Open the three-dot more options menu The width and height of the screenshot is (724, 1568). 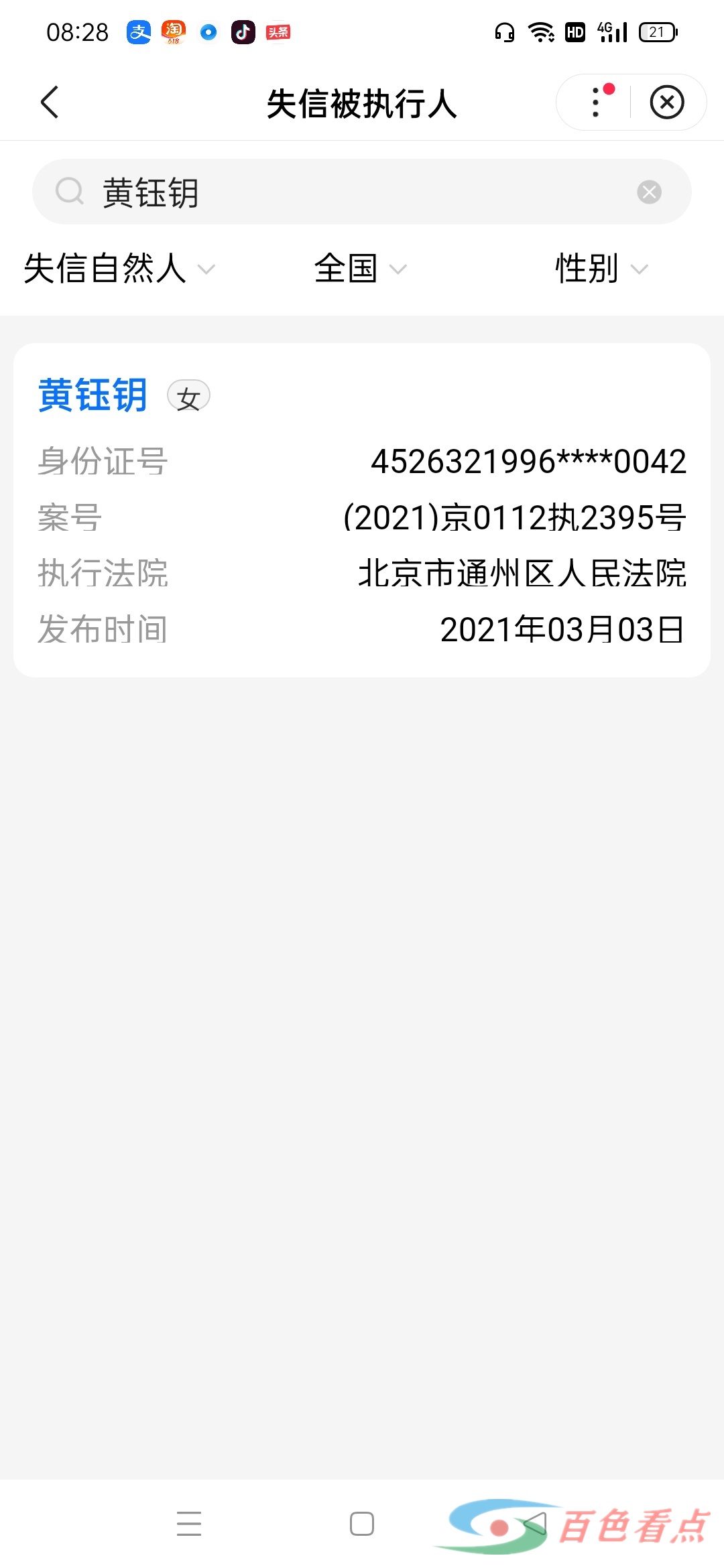596,103
